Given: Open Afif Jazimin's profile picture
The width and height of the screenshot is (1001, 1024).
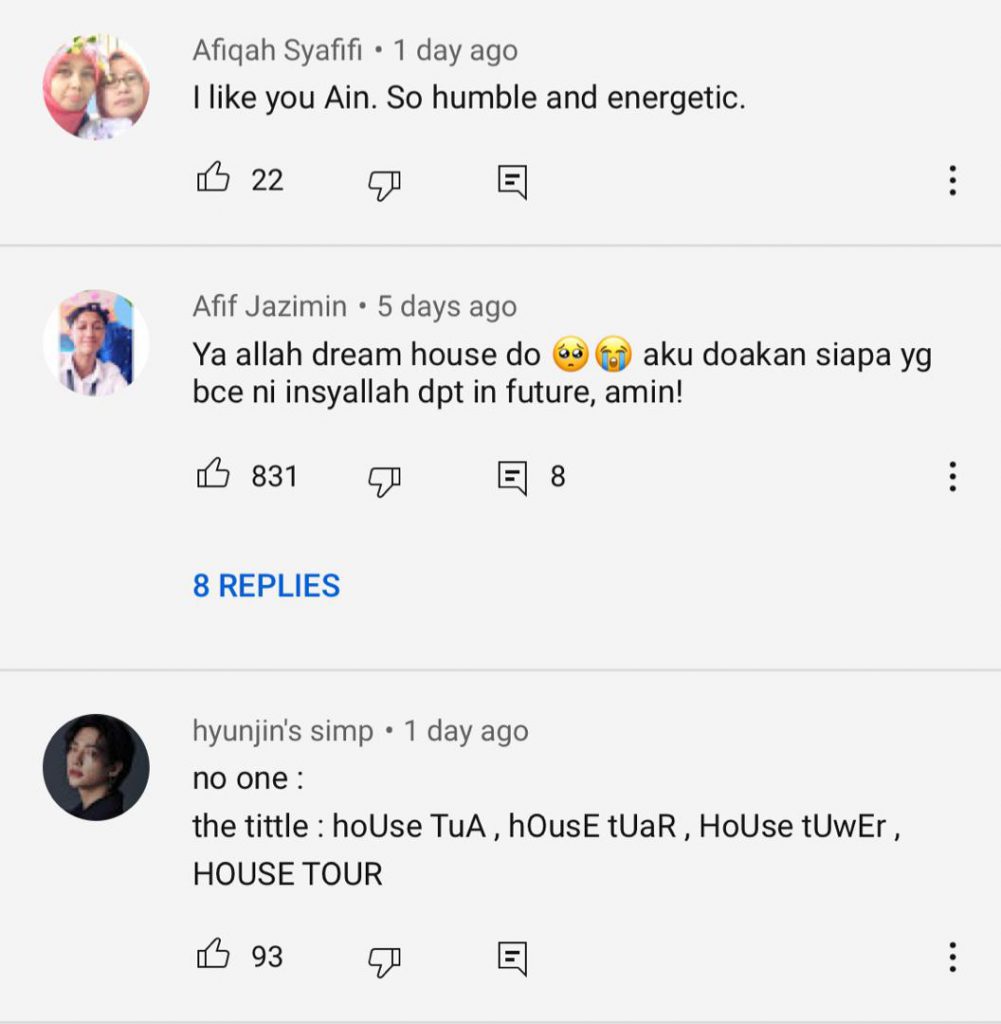Looking at the screenshot, I should pos(96,343).
